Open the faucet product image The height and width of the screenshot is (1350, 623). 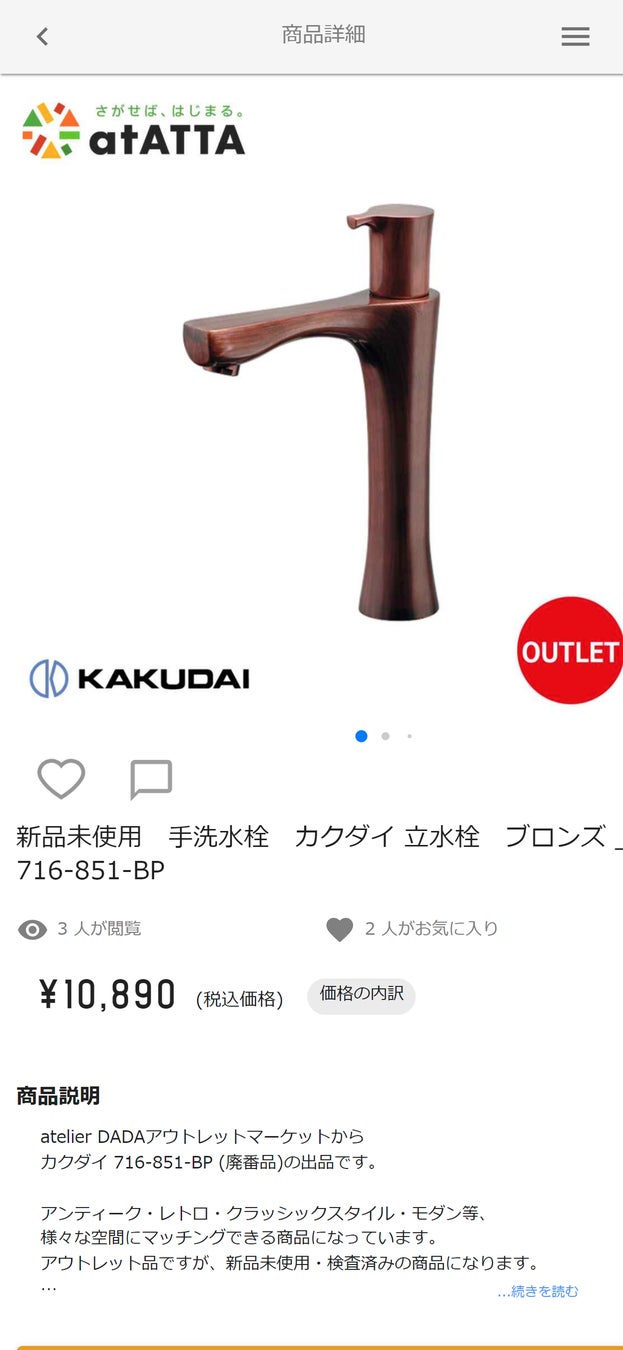click(x=330, y=410)
